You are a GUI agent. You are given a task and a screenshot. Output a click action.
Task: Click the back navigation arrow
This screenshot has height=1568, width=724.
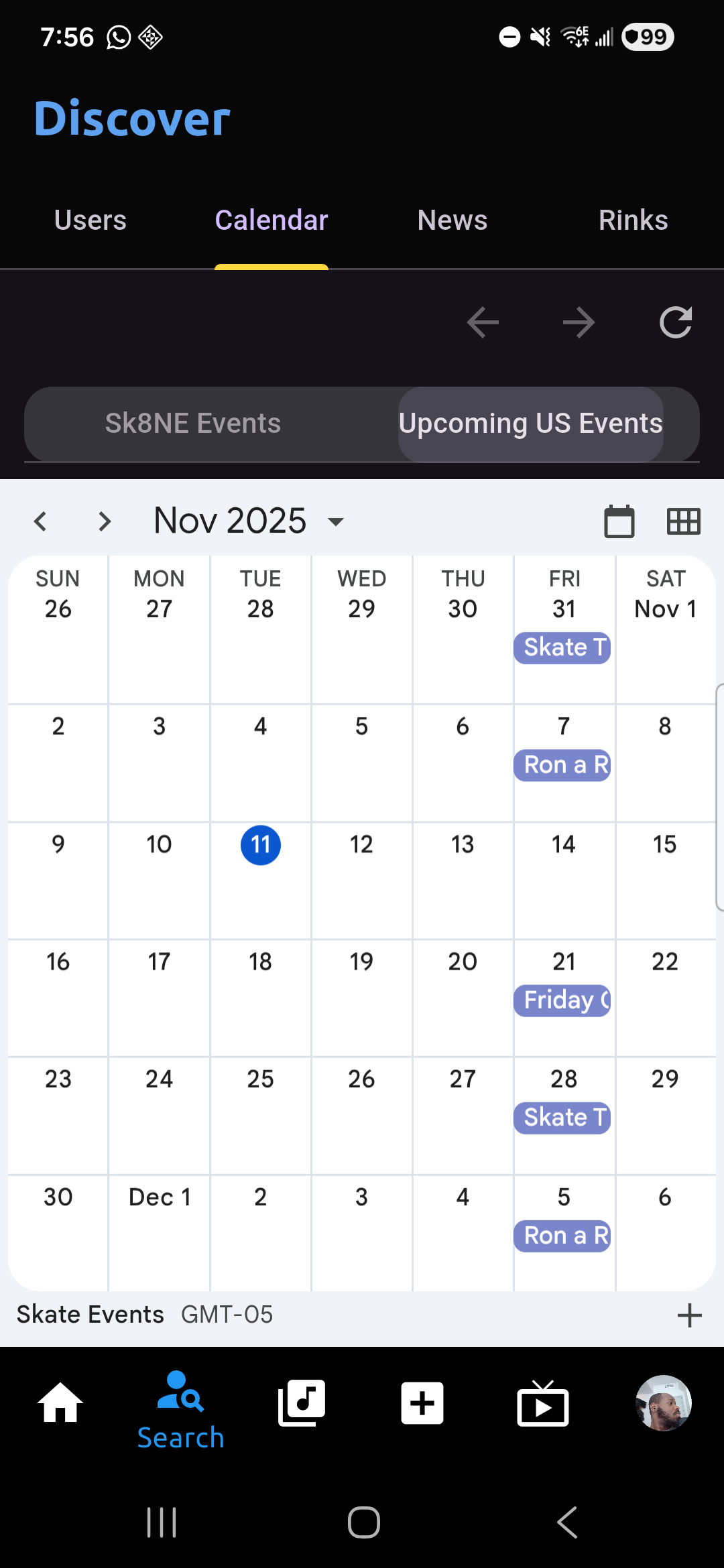(483, 322)
